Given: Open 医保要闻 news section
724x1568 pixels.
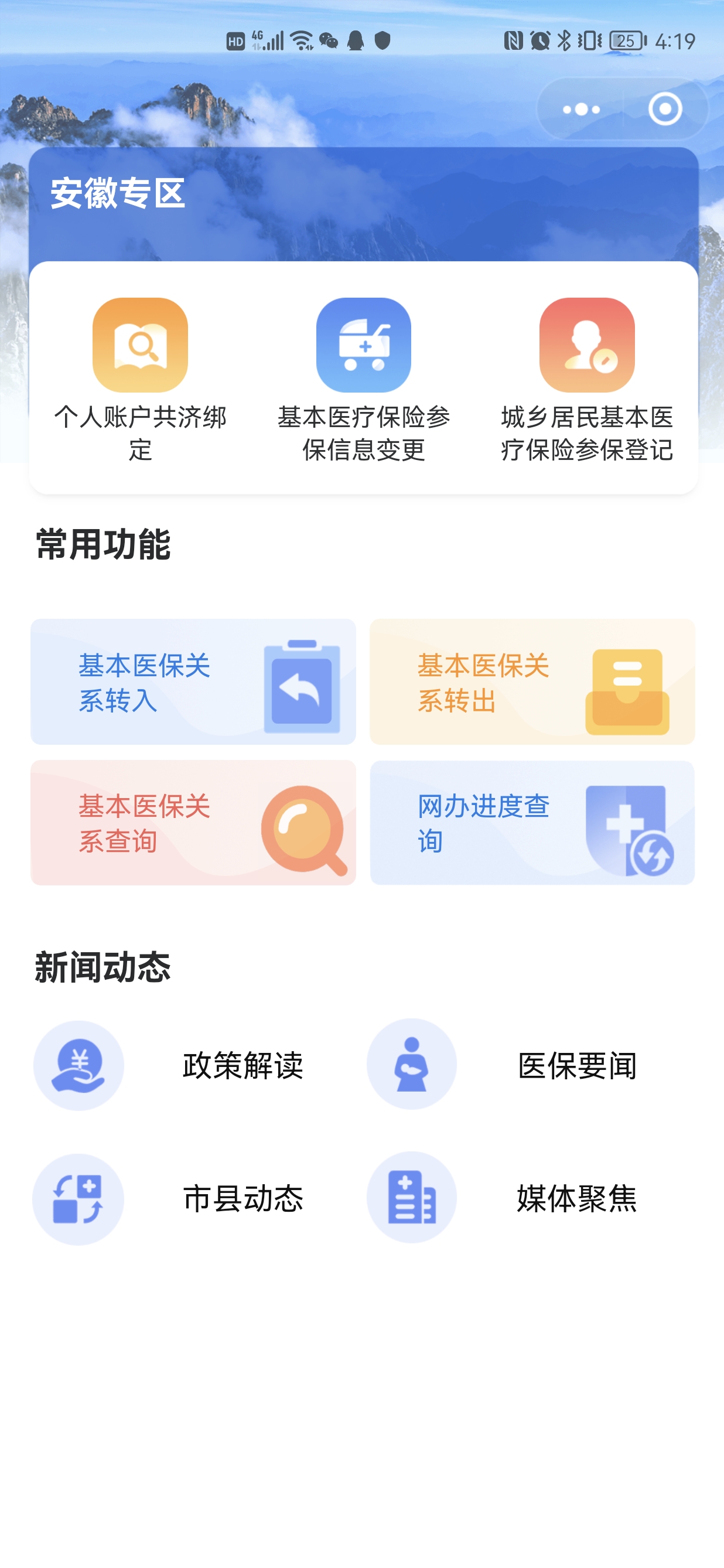Looking at the screenshot, I should tap(517, 1065).
